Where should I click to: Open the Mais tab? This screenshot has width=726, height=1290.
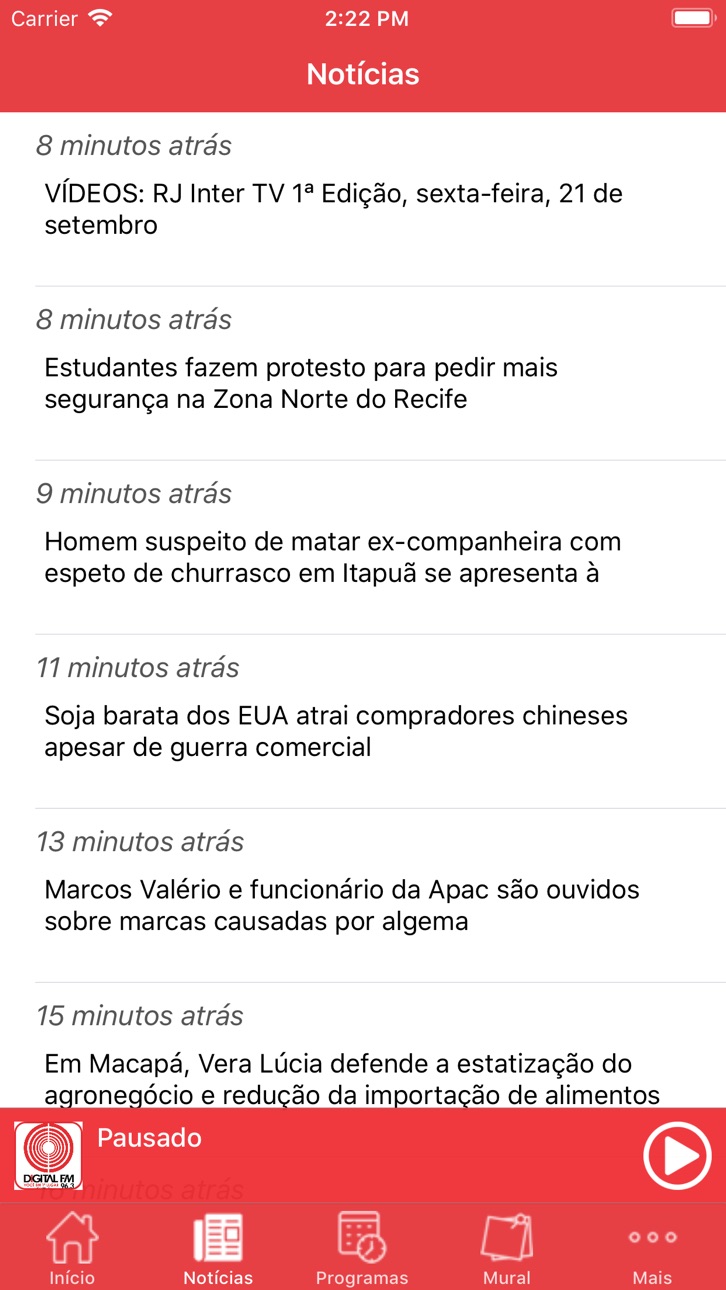click(652, 1248)
